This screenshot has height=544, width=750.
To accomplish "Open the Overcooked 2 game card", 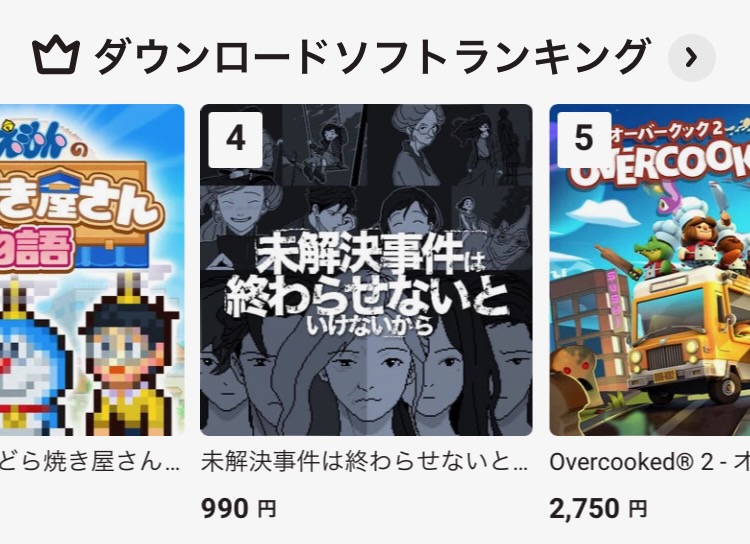I will (x=650, y=270).
